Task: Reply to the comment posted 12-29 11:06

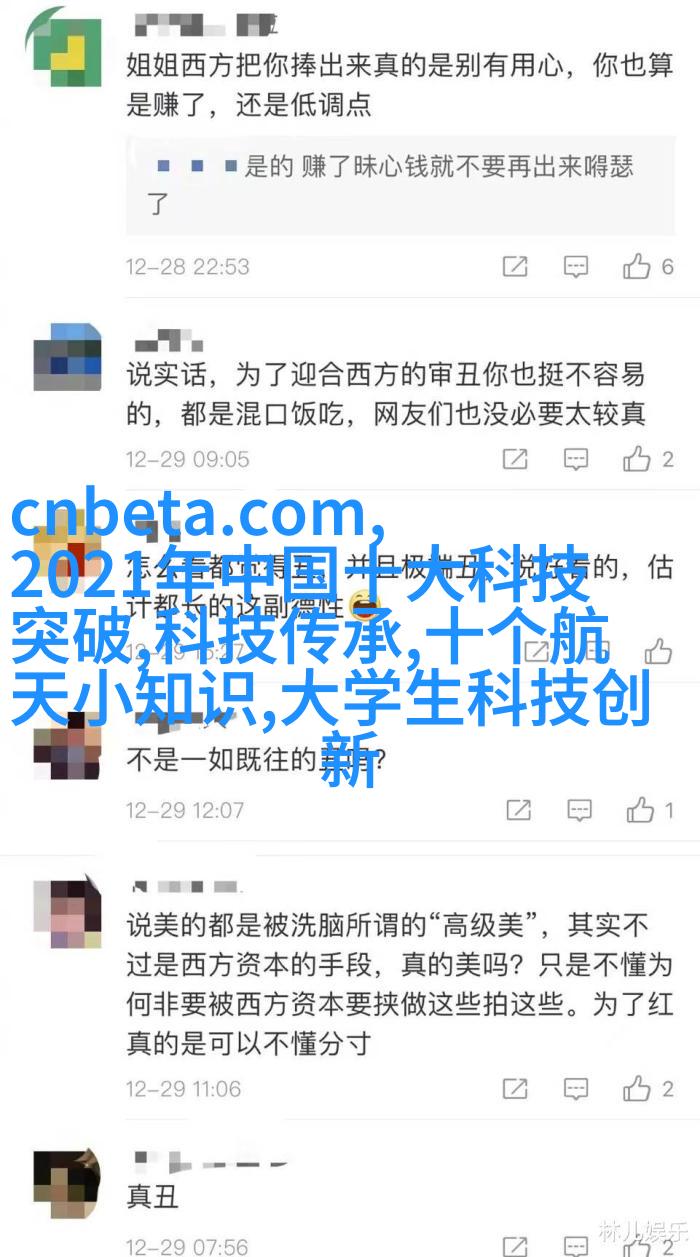Action: pos(575,1089)
